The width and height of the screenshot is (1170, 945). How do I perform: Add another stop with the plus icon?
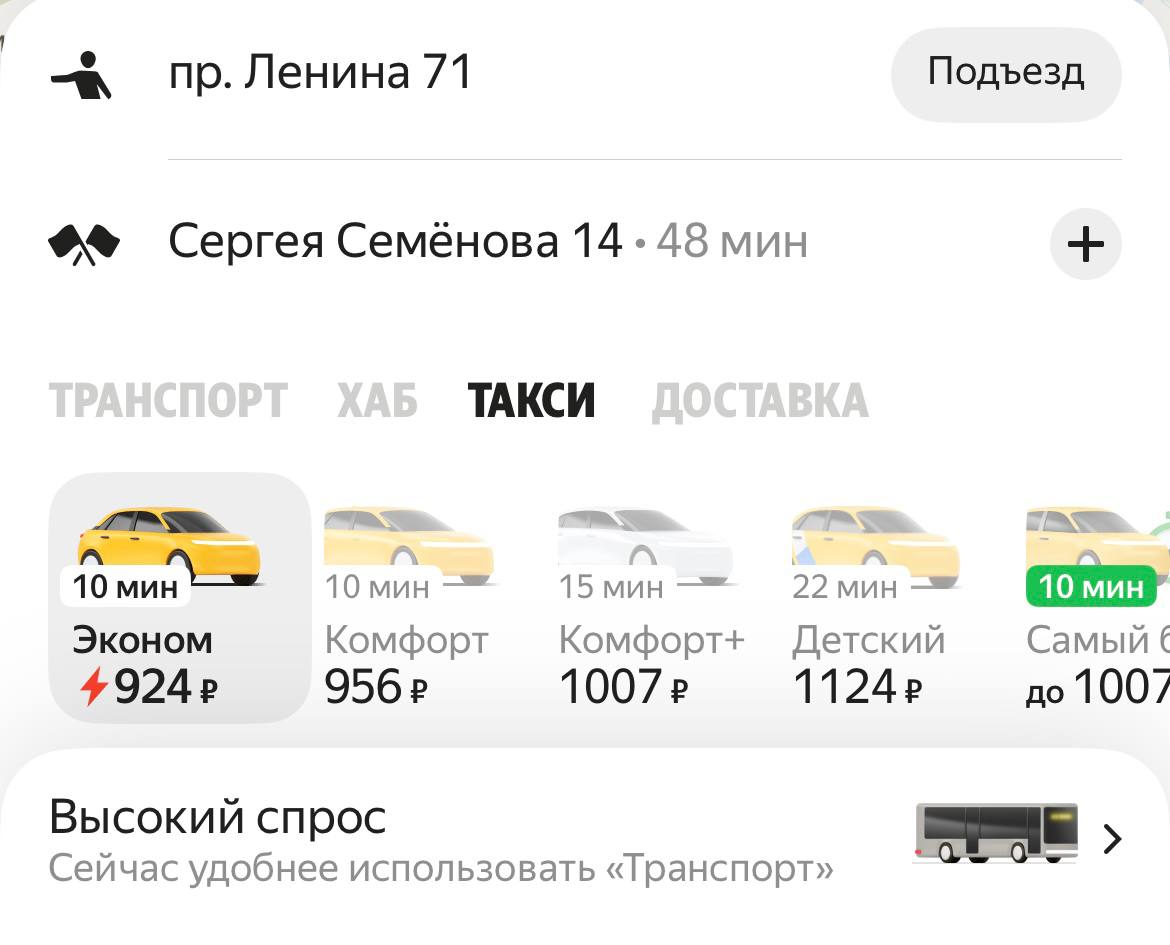point(1085,244)
